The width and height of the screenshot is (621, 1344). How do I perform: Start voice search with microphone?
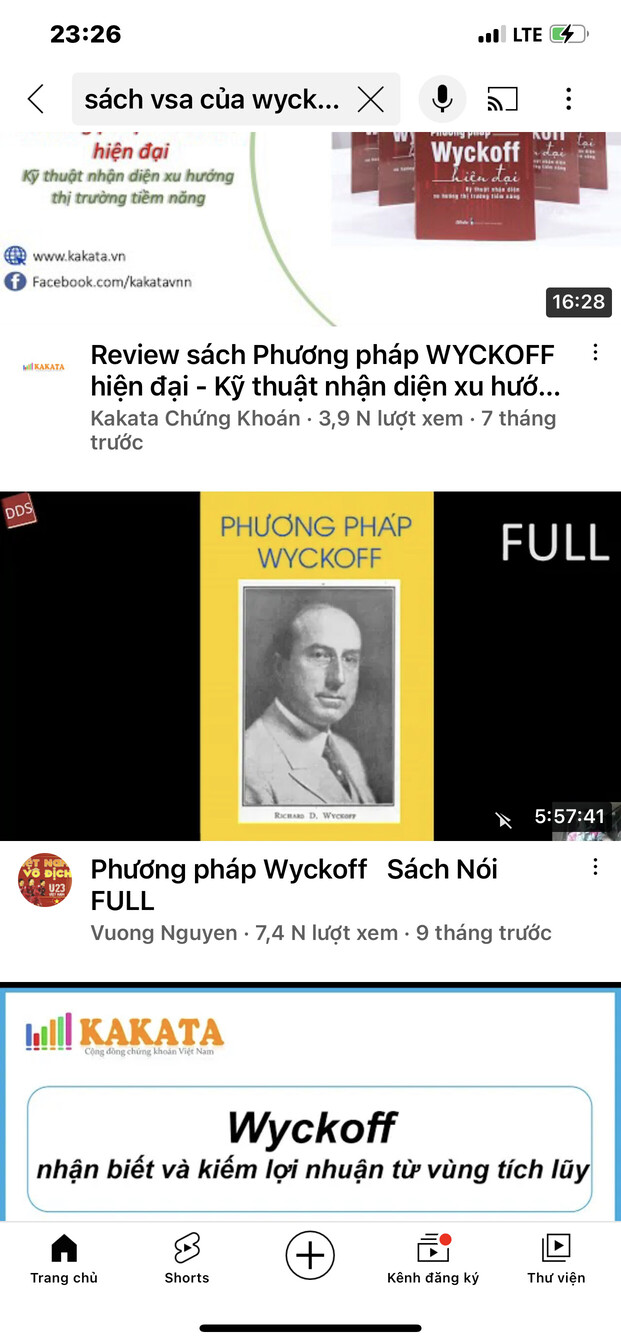pyautogui.click(x=441, y=99)
